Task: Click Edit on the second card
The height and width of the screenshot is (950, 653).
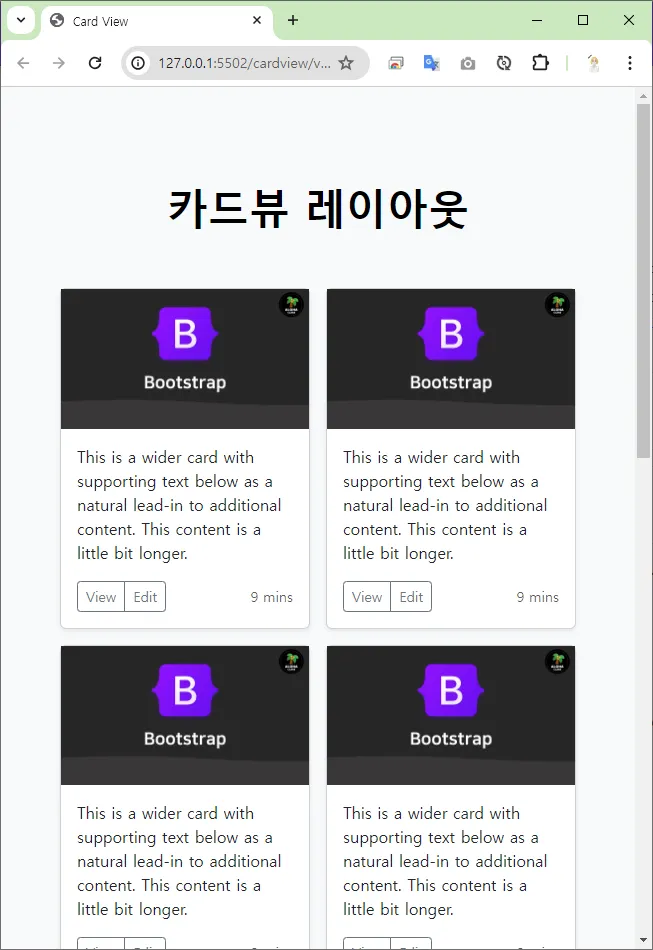Action: click(411, 597)
